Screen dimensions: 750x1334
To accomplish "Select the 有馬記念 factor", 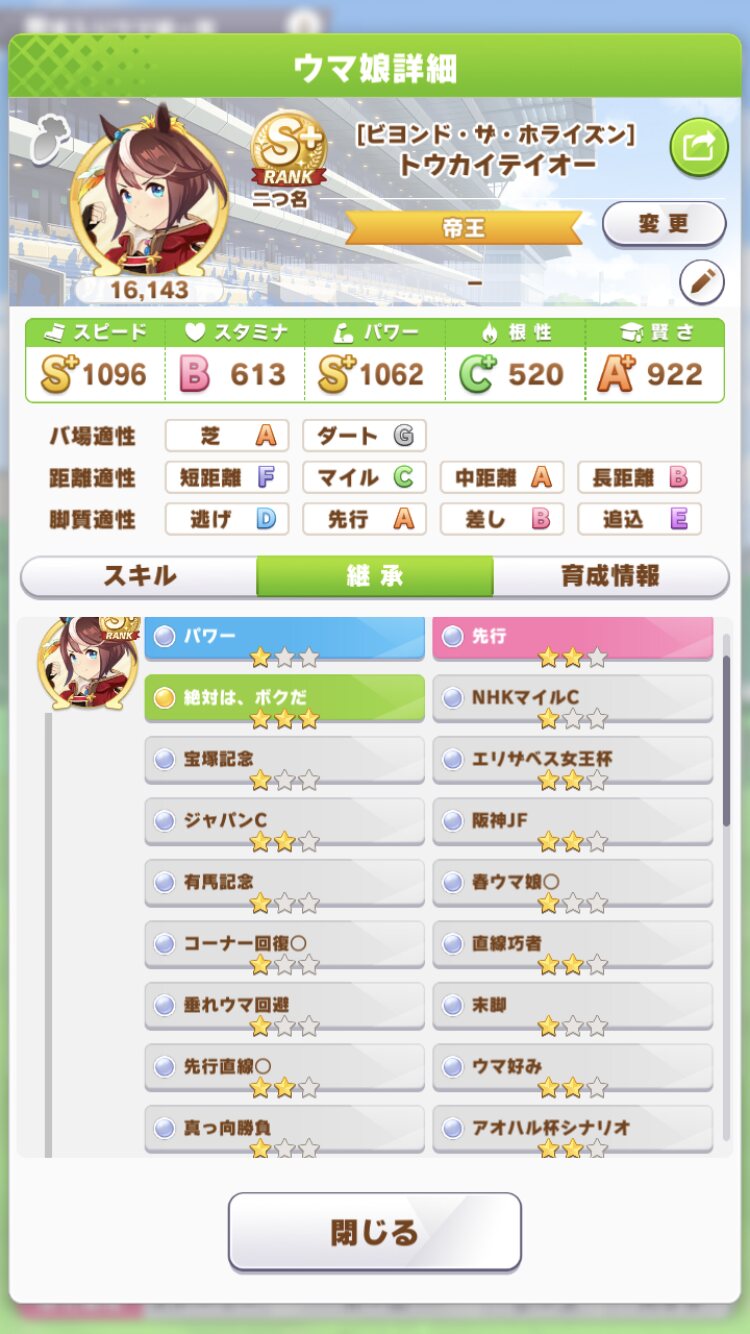I will 285,883.
